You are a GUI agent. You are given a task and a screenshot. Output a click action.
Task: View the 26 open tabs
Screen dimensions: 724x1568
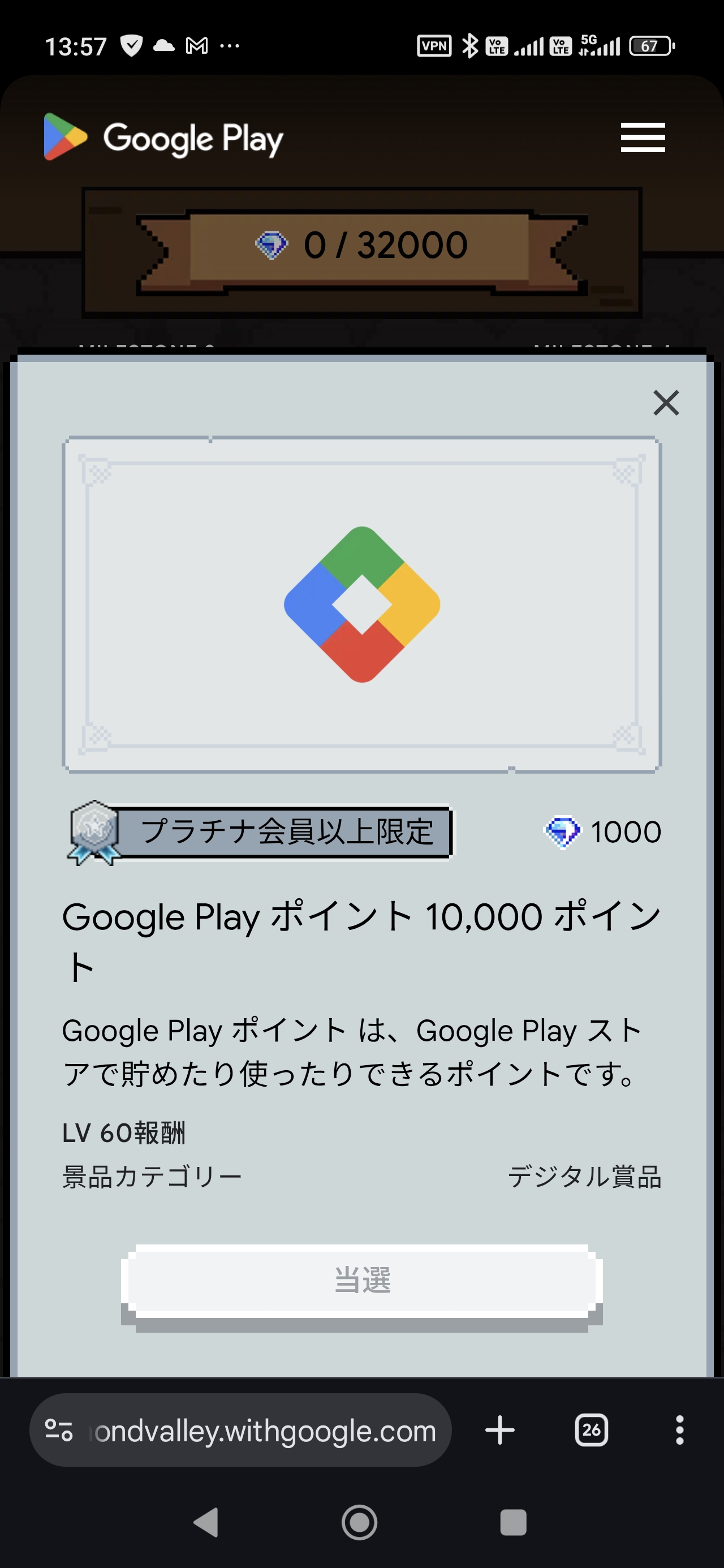click(x=591, y=1431)
